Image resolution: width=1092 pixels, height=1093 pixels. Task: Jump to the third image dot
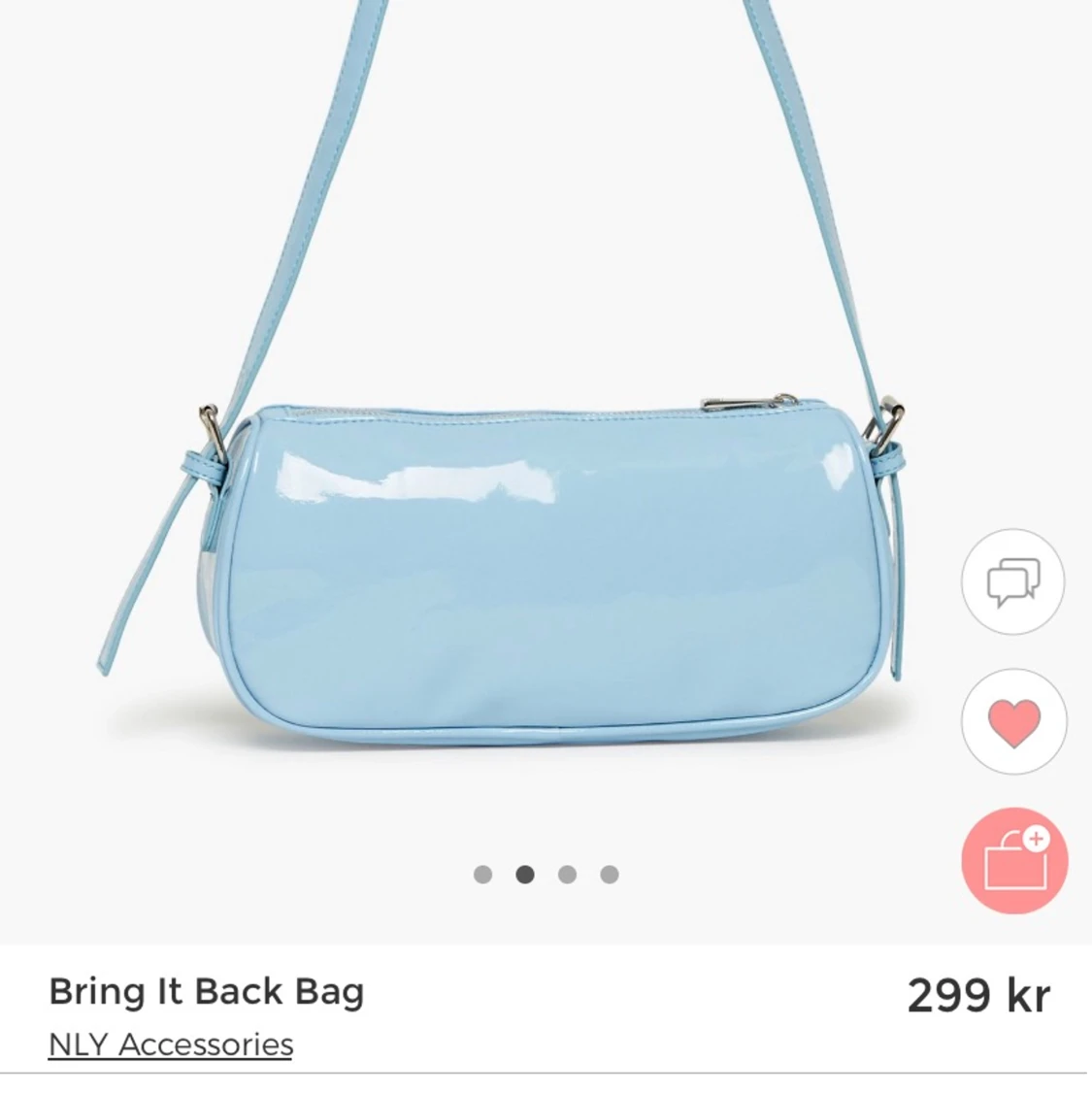coord(567,874)
